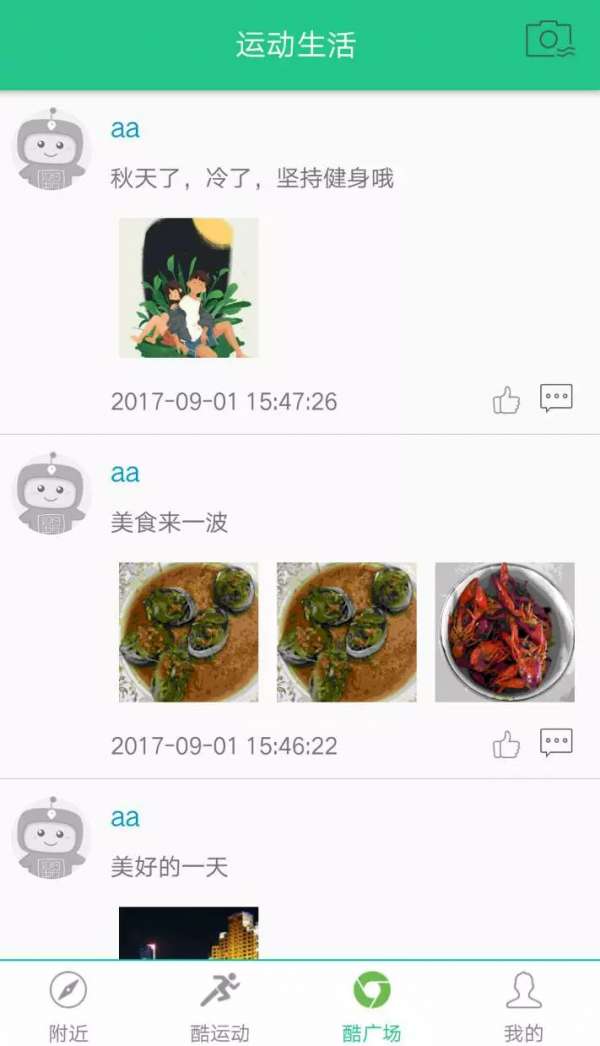Switch to the 附近 tab
The width and height of the screenshot is (600, 1046).
click(68, 1005)
